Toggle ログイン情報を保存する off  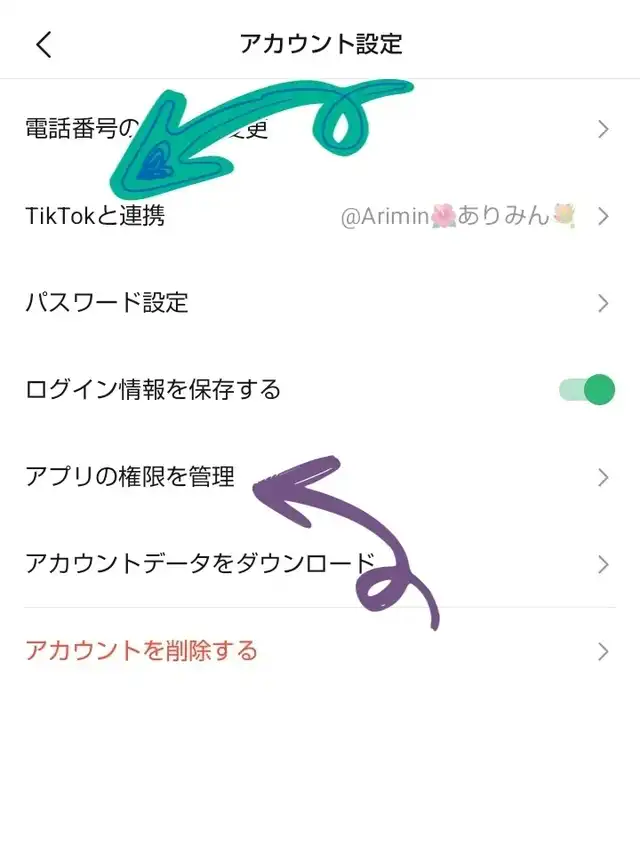coord(587,390)
